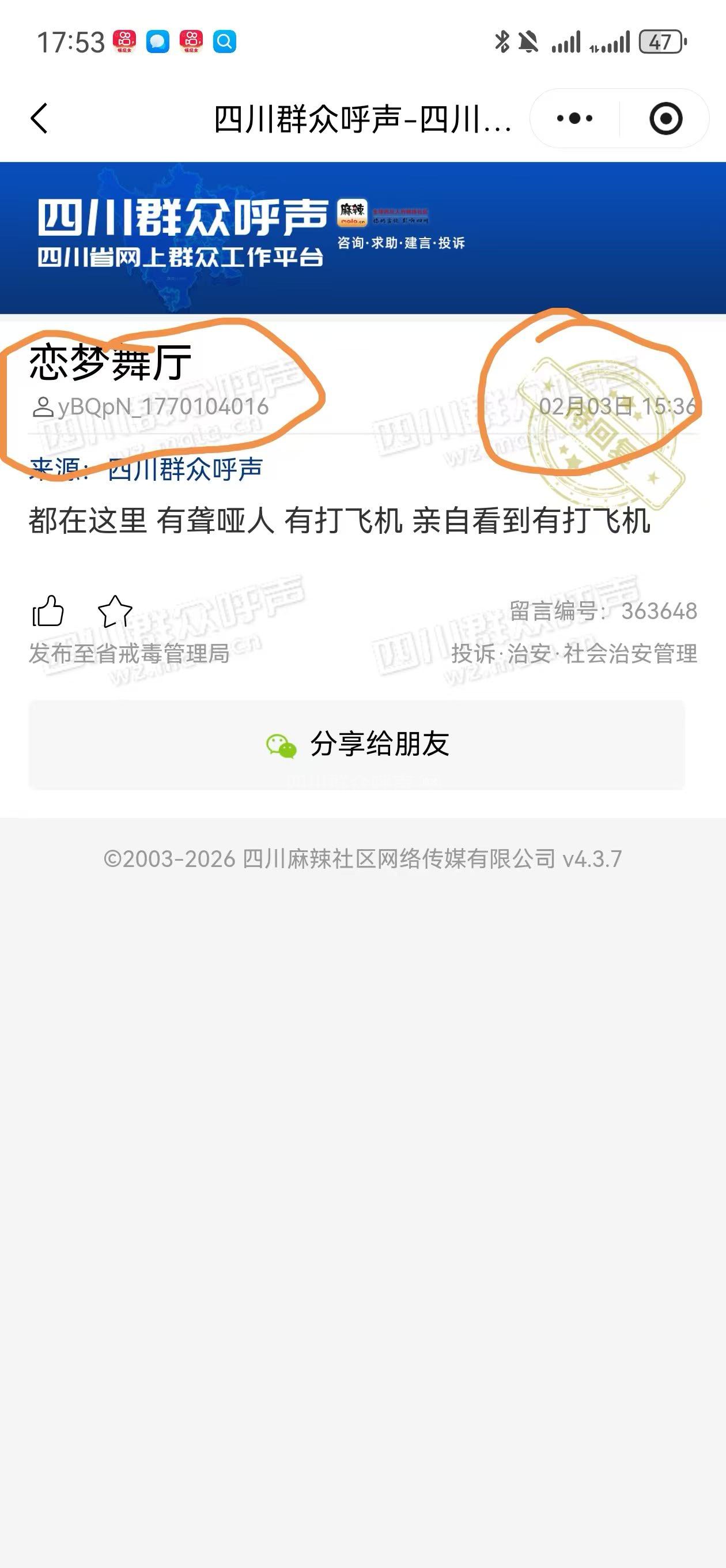The image size is (726, 1568).
Task: Open the mini program three-dot menu
Action: tap(574, 118)
